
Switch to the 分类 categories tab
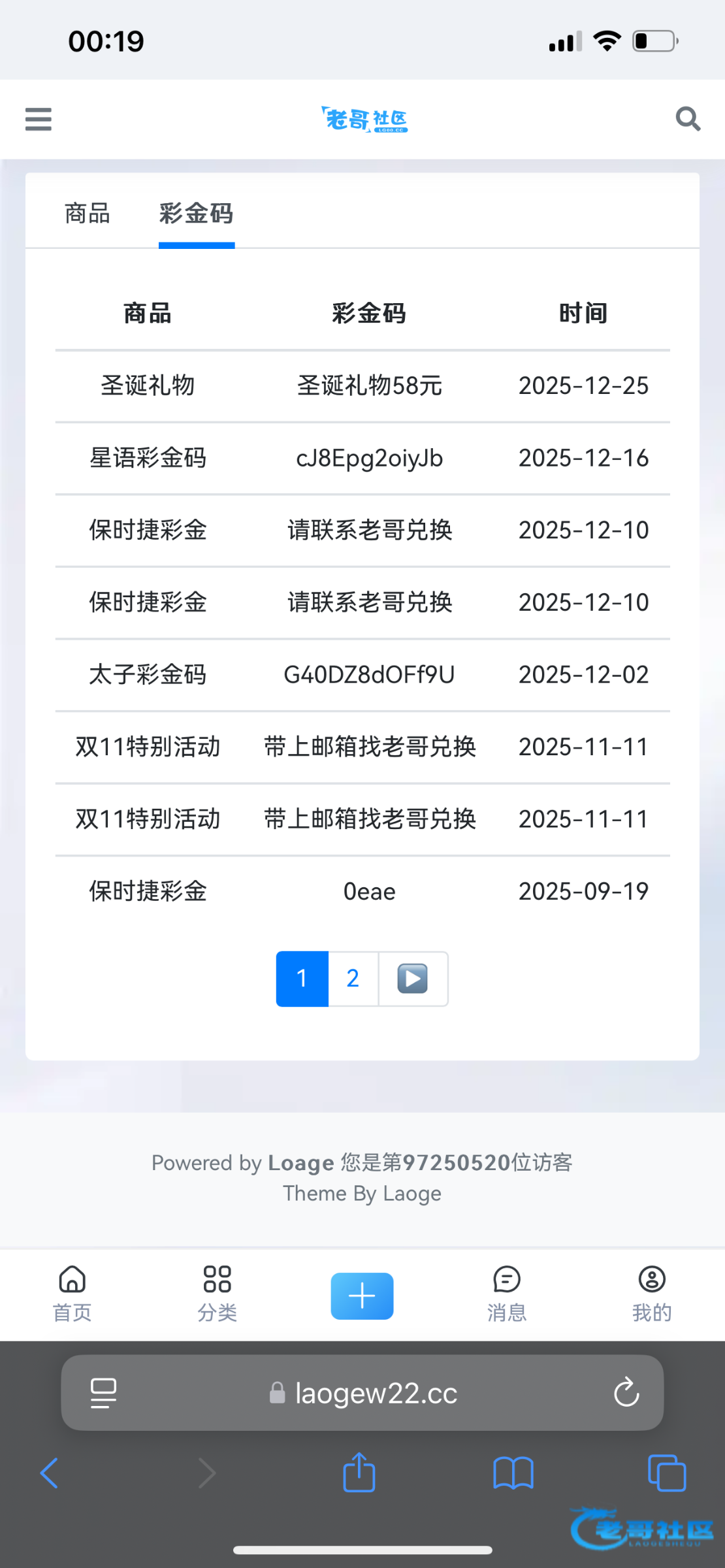pos(217,1294)
